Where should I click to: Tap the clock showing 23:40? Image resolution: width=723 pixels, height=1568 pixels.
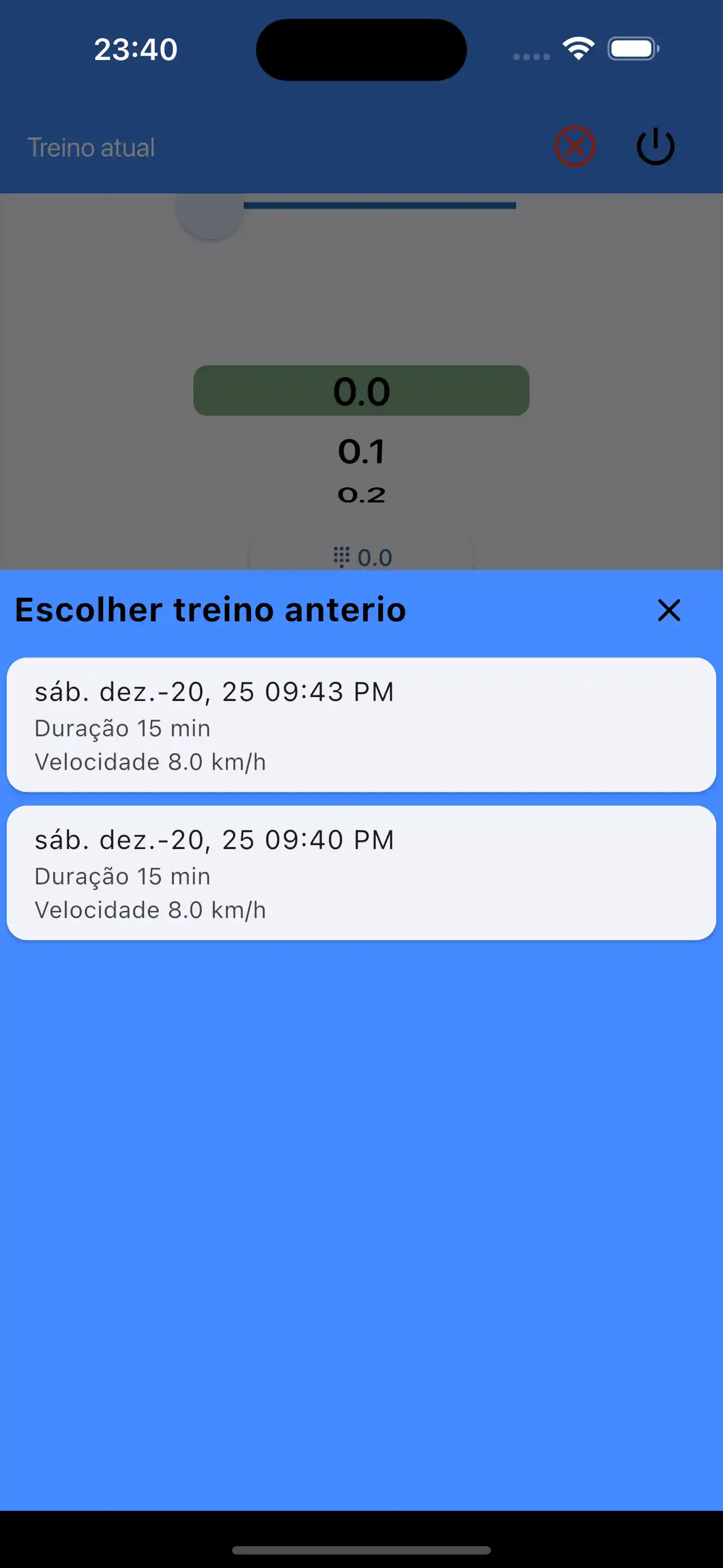(x=136, y=49)
